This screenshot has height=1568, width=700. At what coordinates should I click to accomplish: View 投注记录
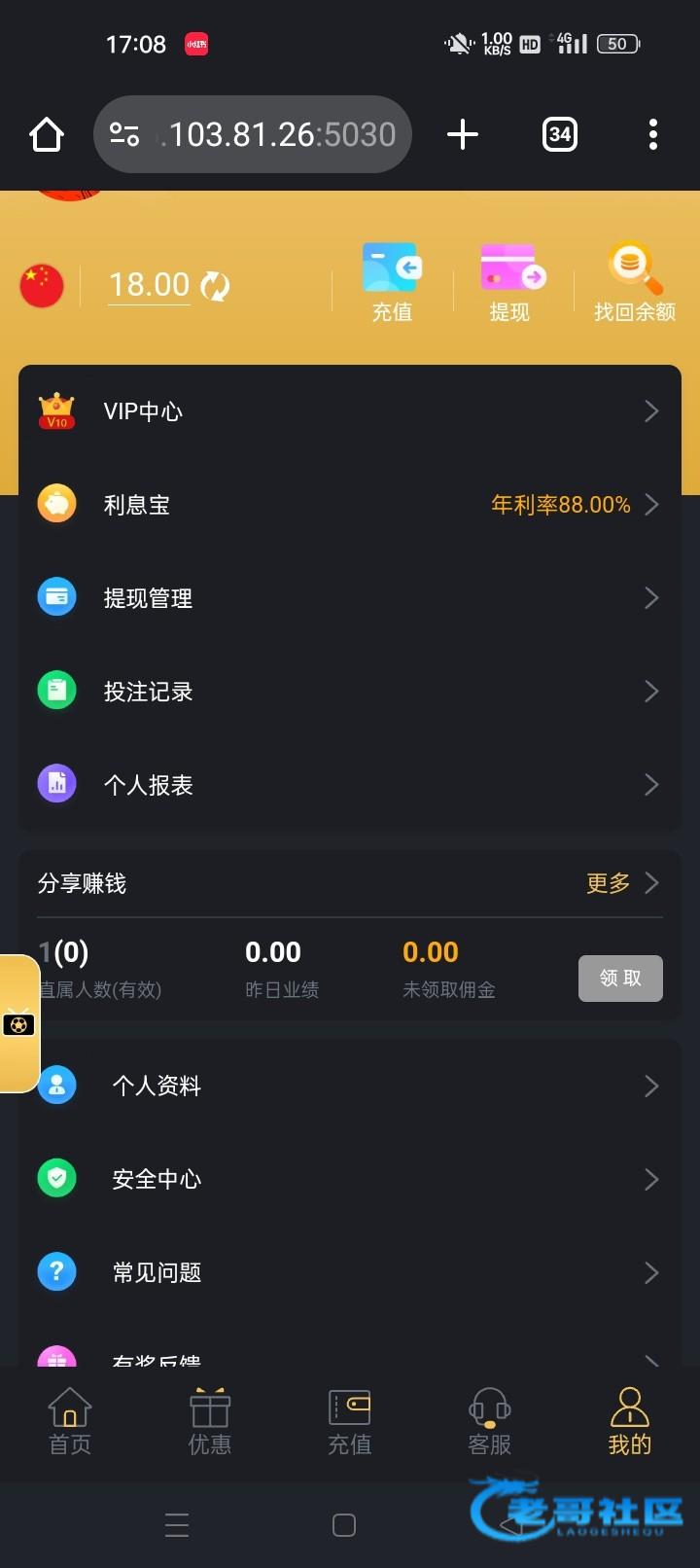click(349, 692)
